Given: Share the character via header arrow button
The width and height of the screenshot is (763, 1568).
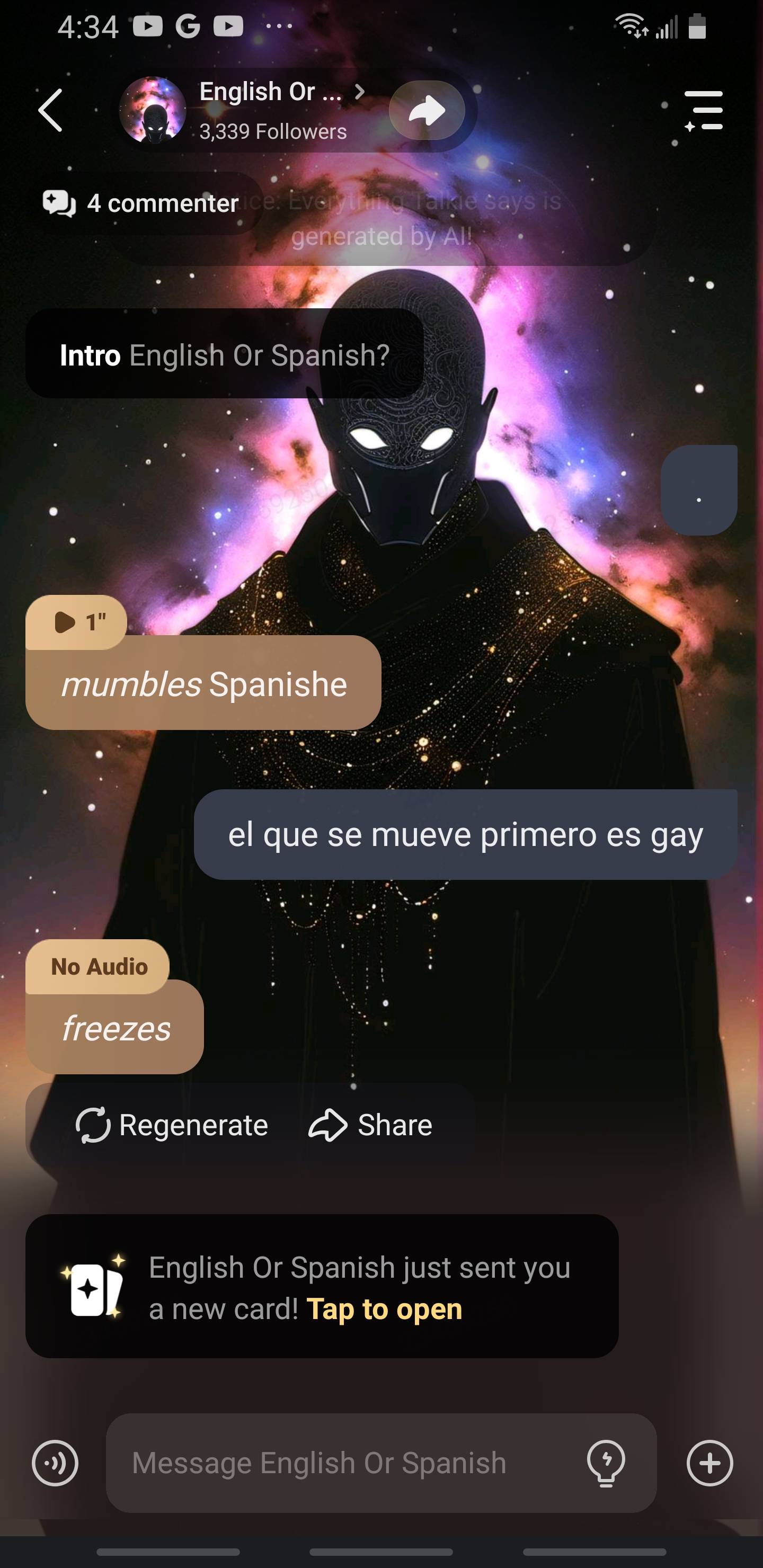Looking at the screenshot, I should 427,110.
